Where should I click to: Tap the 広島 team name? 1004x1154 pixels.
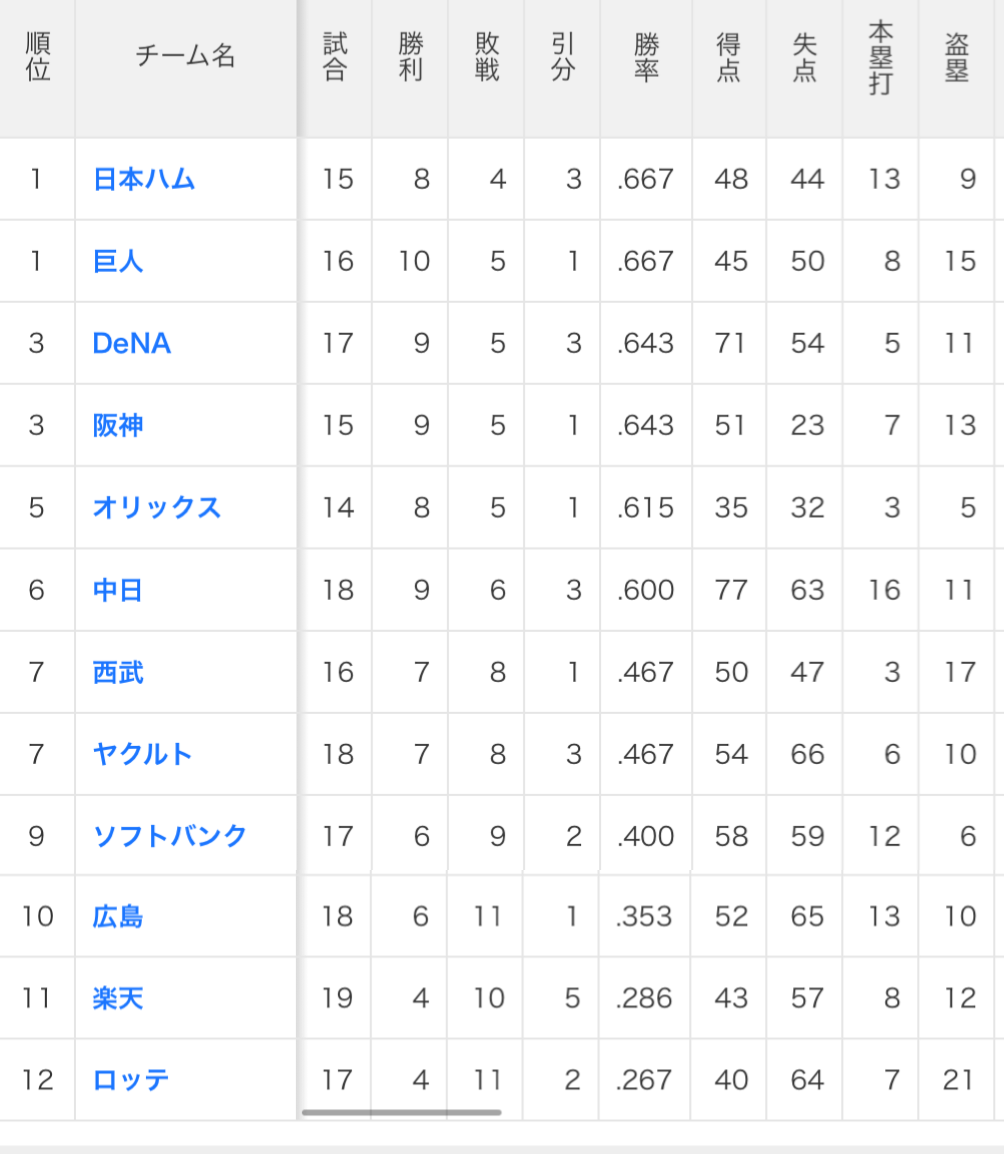pos(118,916)
